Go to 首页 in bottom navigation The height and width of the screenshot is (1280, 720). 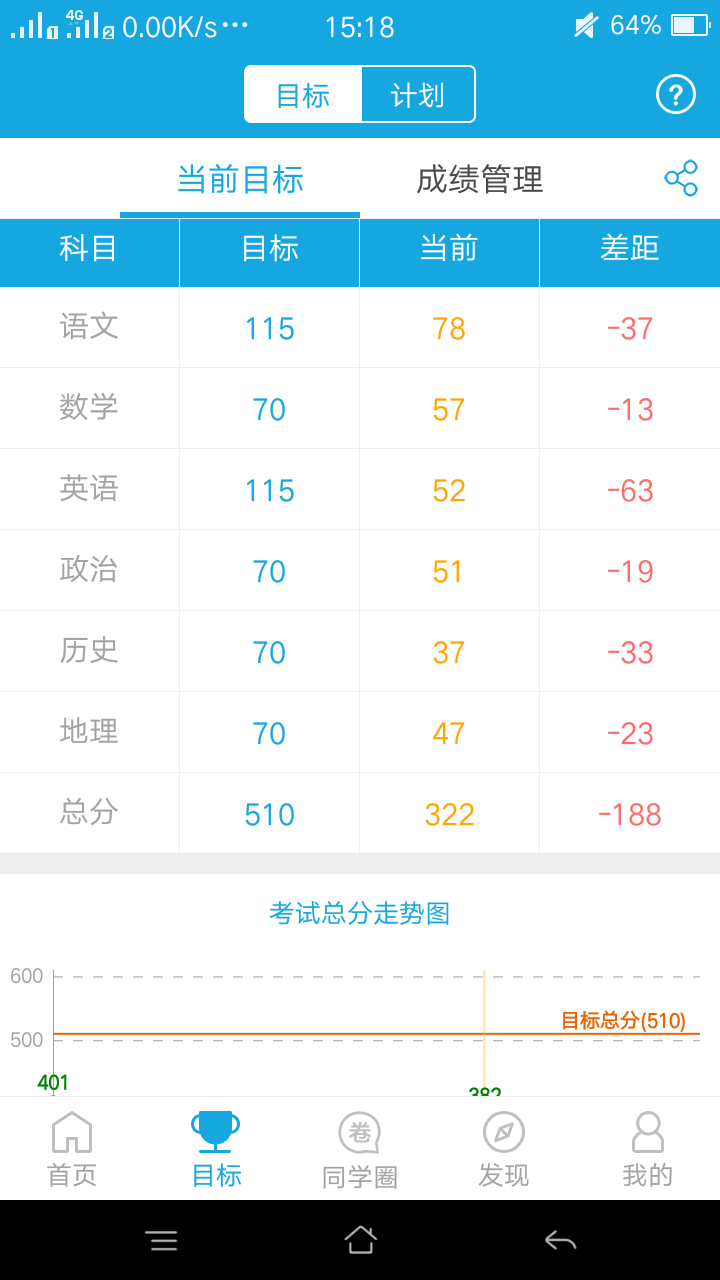72,1150
